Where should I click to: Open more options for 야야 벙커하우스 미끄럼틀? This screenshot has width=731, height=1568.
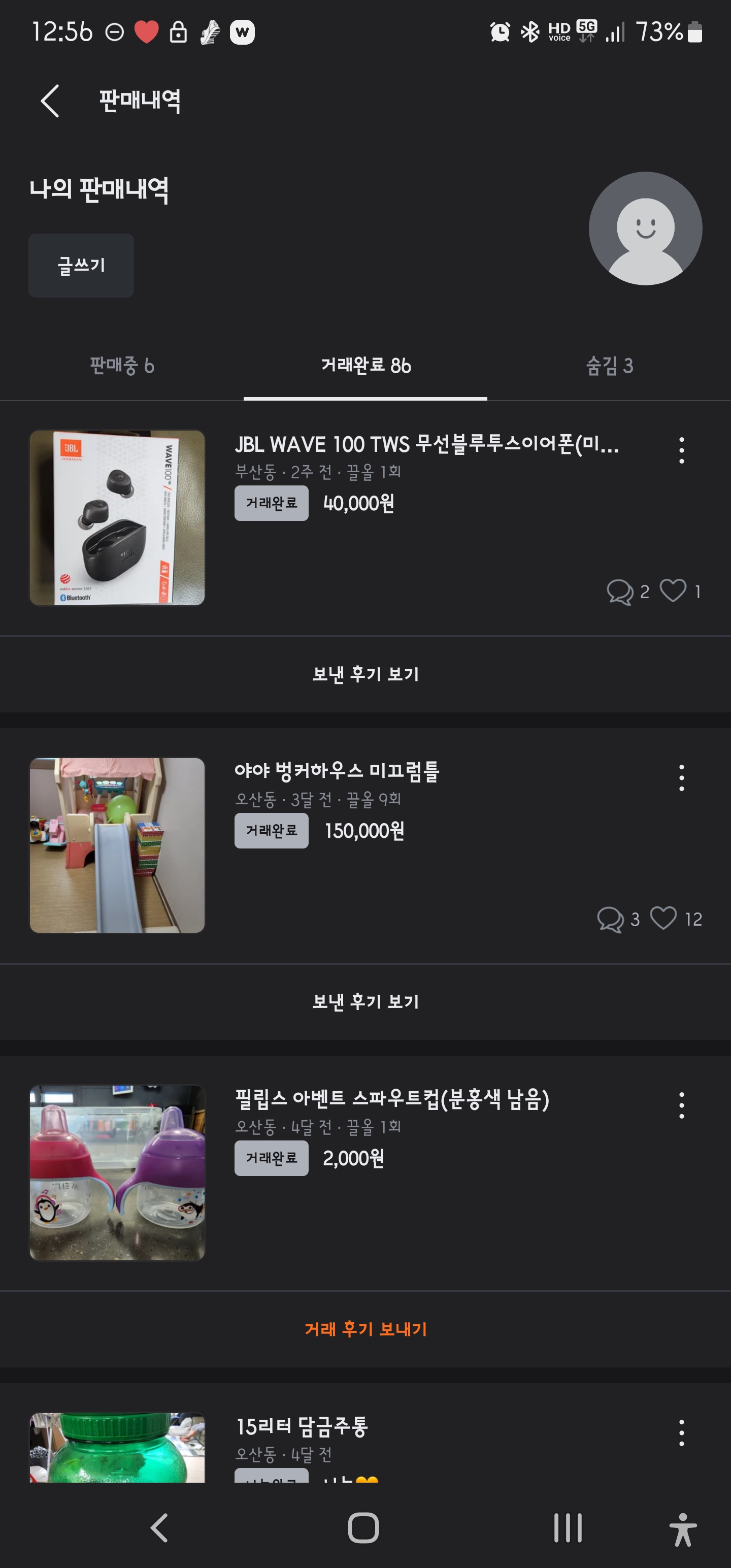pos(681,778)
